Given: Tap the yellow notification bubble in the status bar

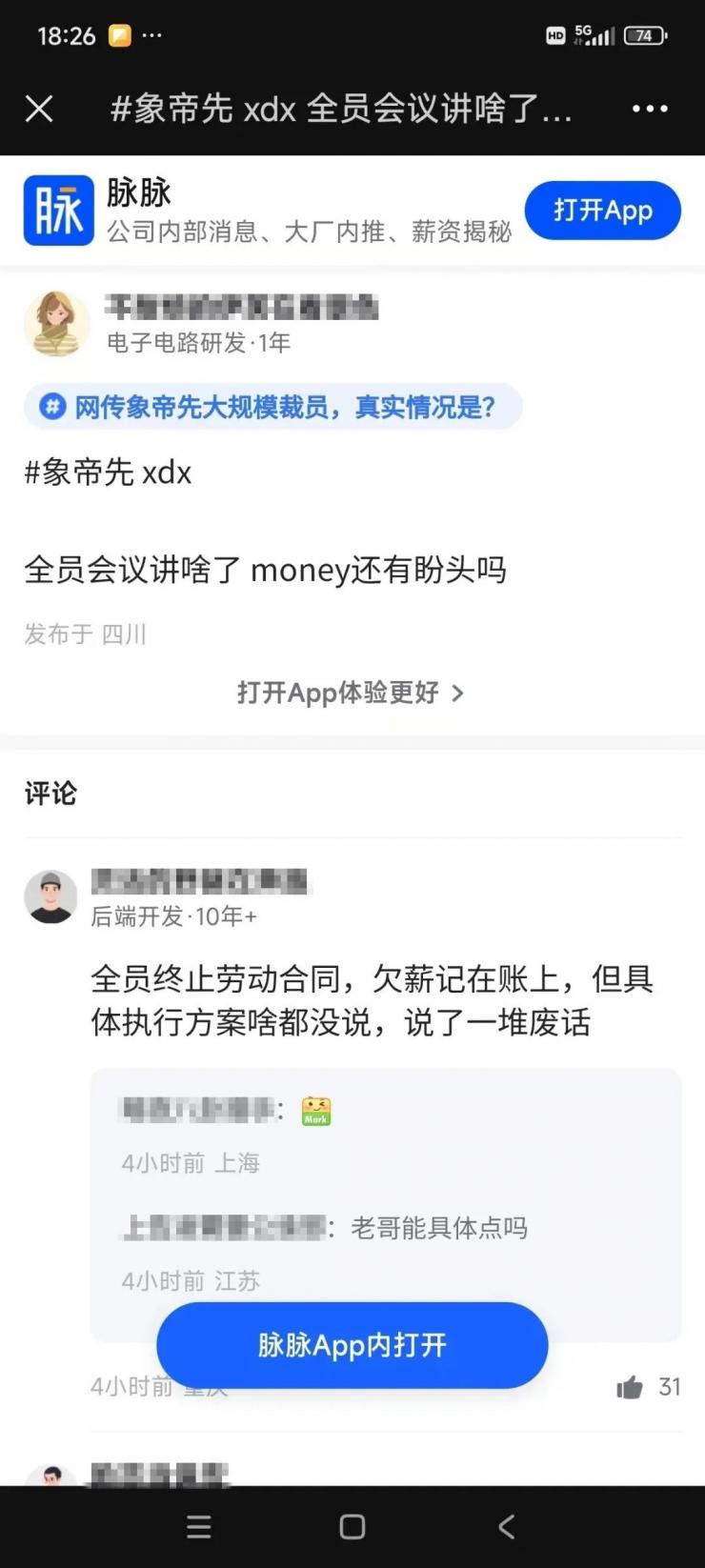Looking at the screenshot, I should (x=118, y=34).
